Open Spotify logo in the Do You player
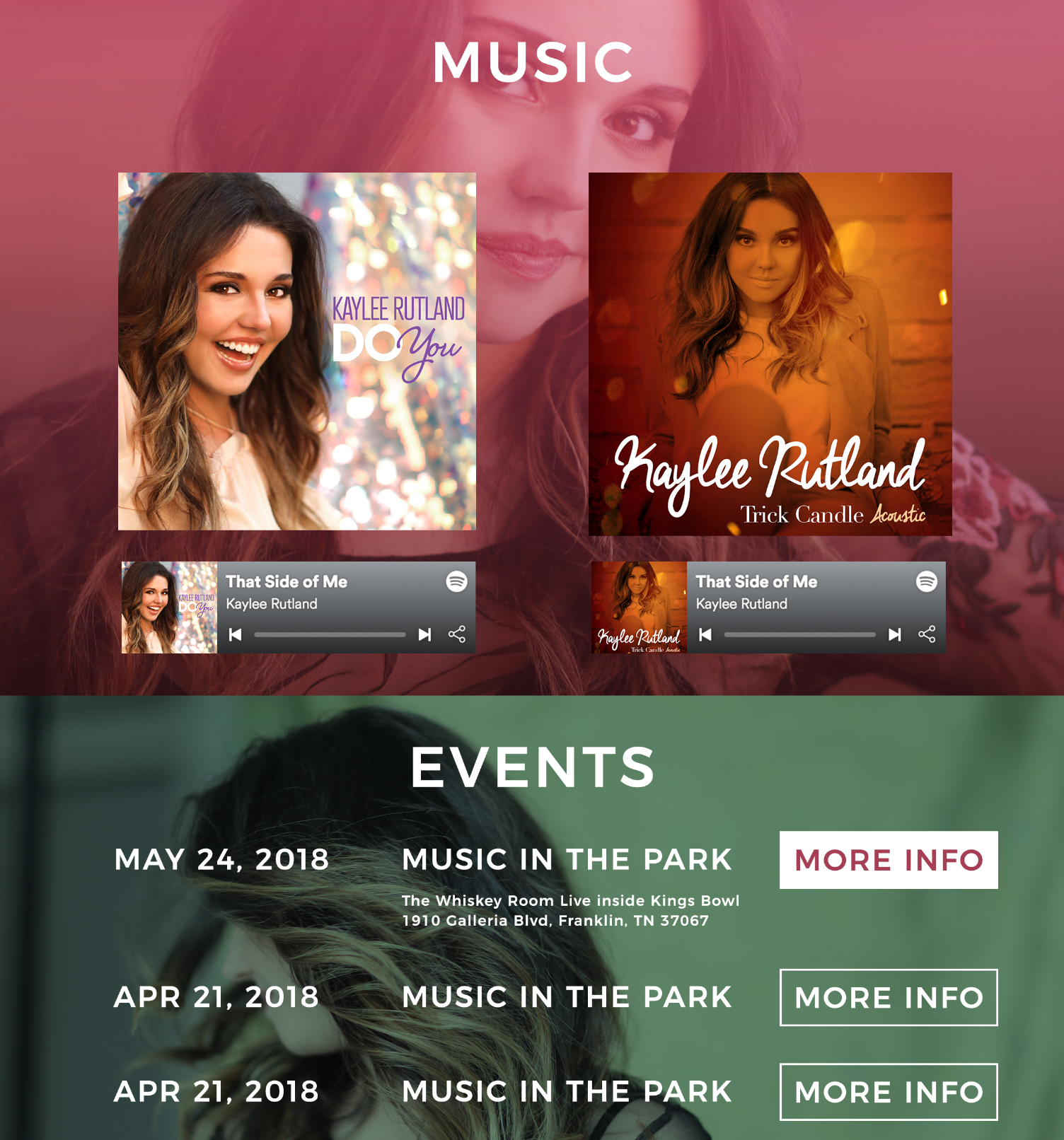The image size is (1064, 1140). tap(457, 581)
